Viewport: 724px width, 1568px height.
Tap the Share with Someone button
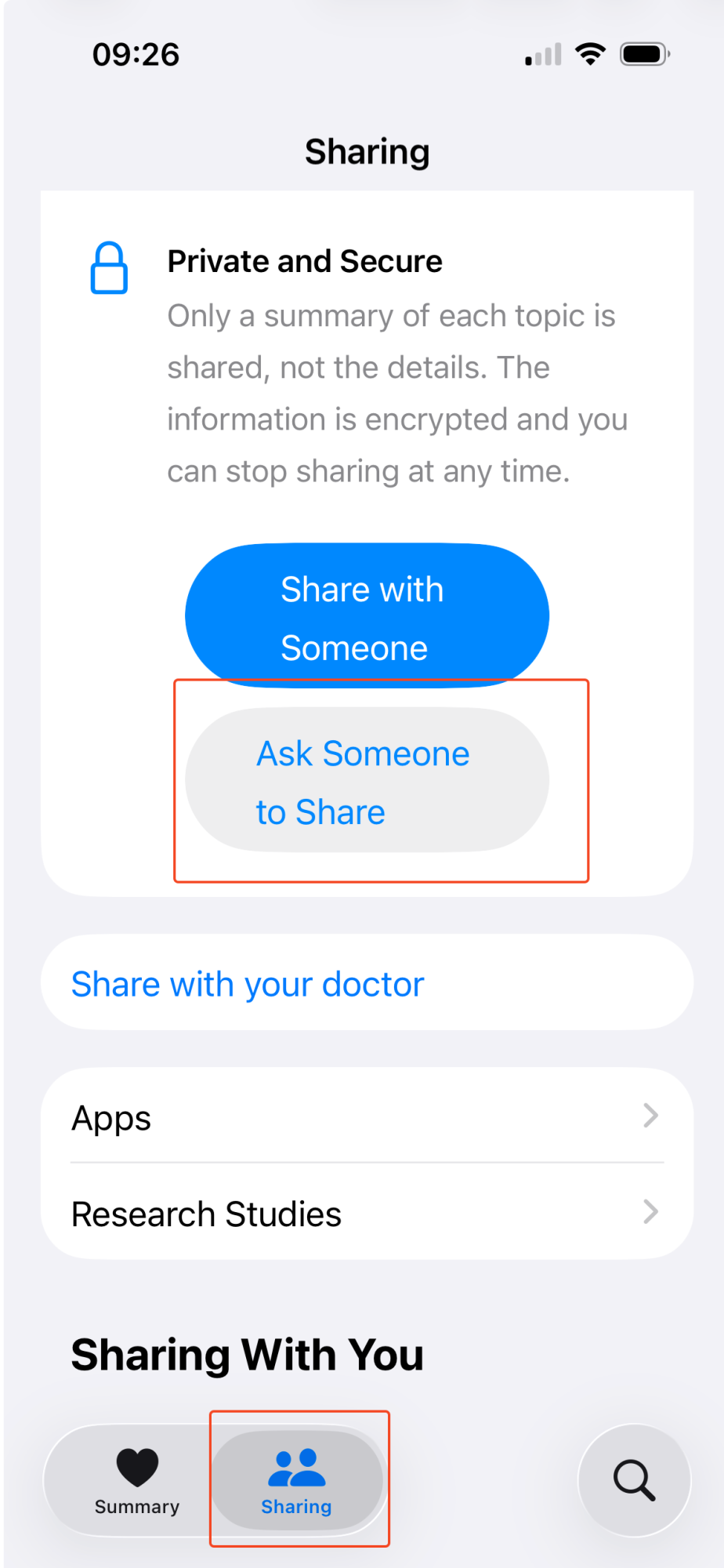click(x=367, y=616)
